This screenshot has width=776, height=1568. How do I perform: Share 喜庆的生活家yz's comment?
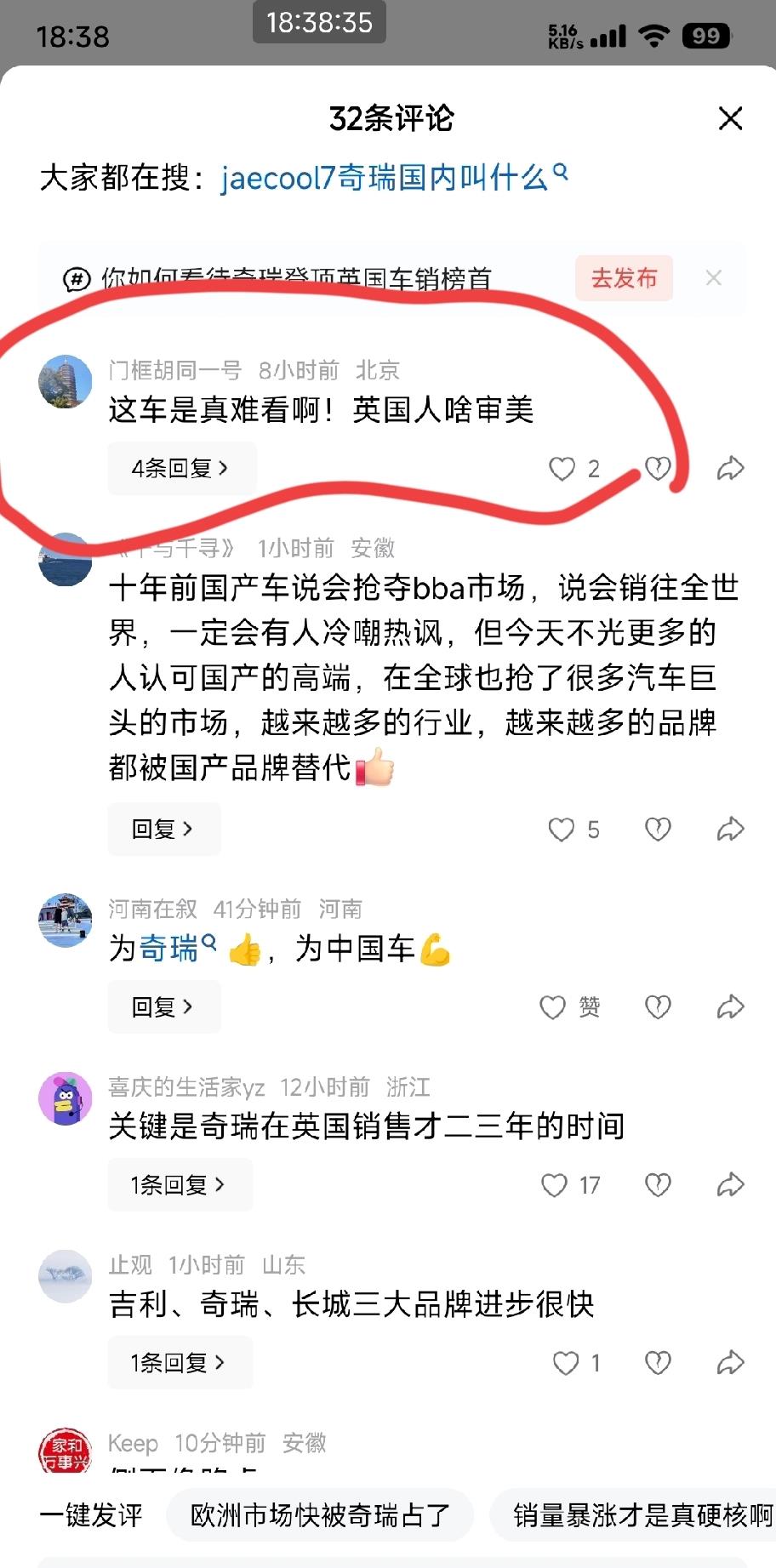[x=730, y=1184]
